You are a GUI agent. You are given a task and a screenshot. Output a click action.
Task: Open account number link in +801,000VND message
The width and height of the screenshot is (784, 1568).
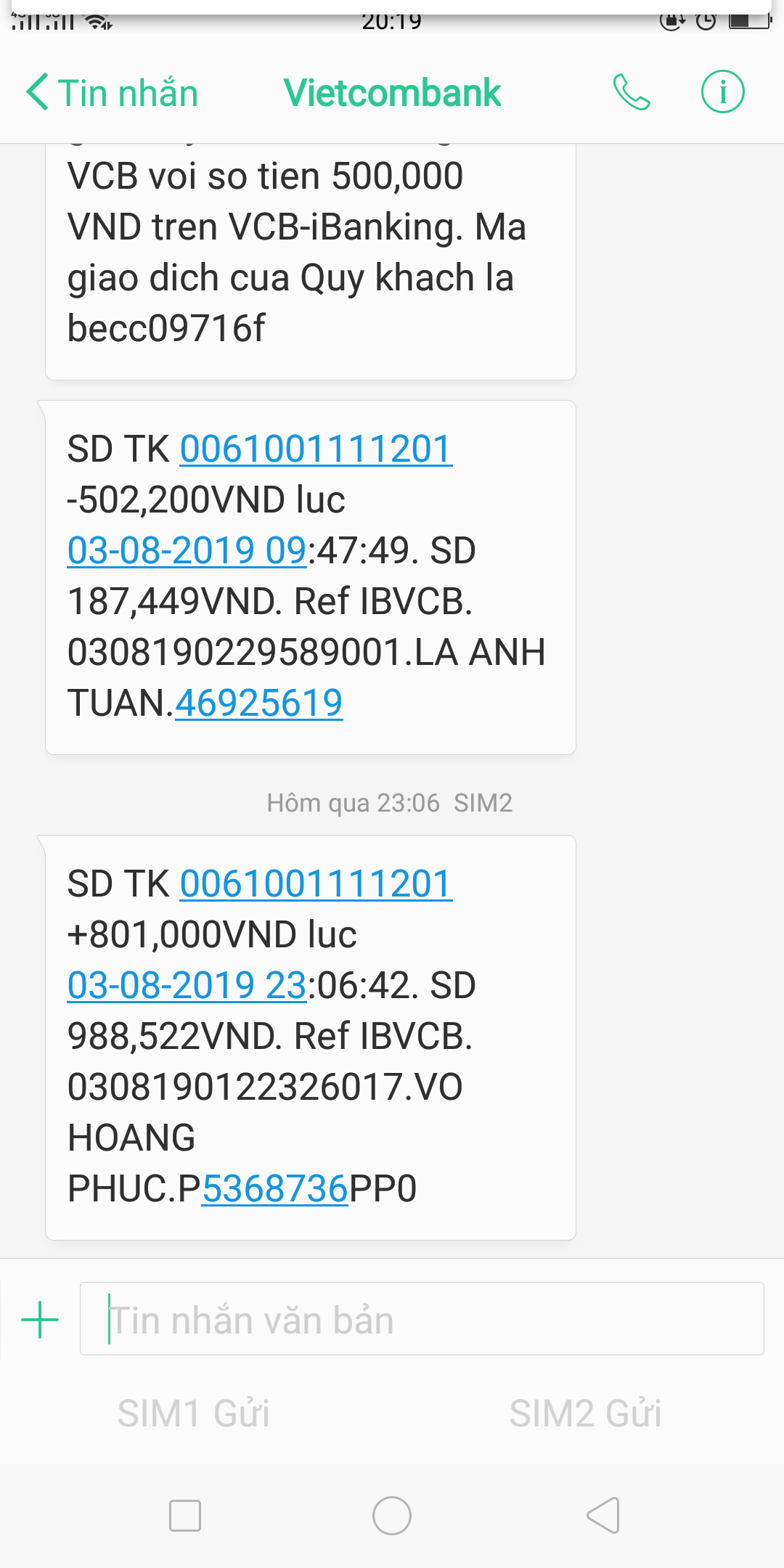(x=316, y=883)
